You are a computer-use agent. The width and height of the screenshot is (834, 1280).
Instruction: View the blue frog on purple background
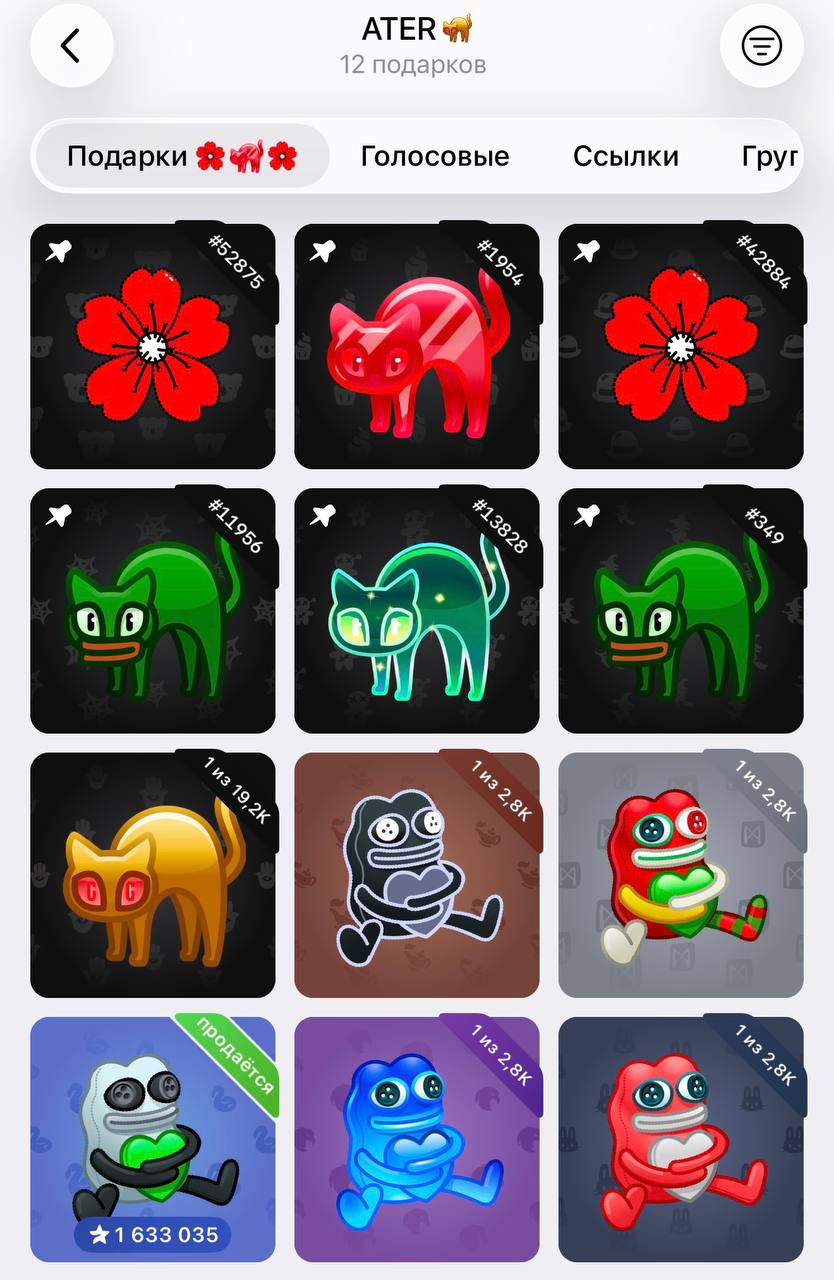click(417, 1139)
